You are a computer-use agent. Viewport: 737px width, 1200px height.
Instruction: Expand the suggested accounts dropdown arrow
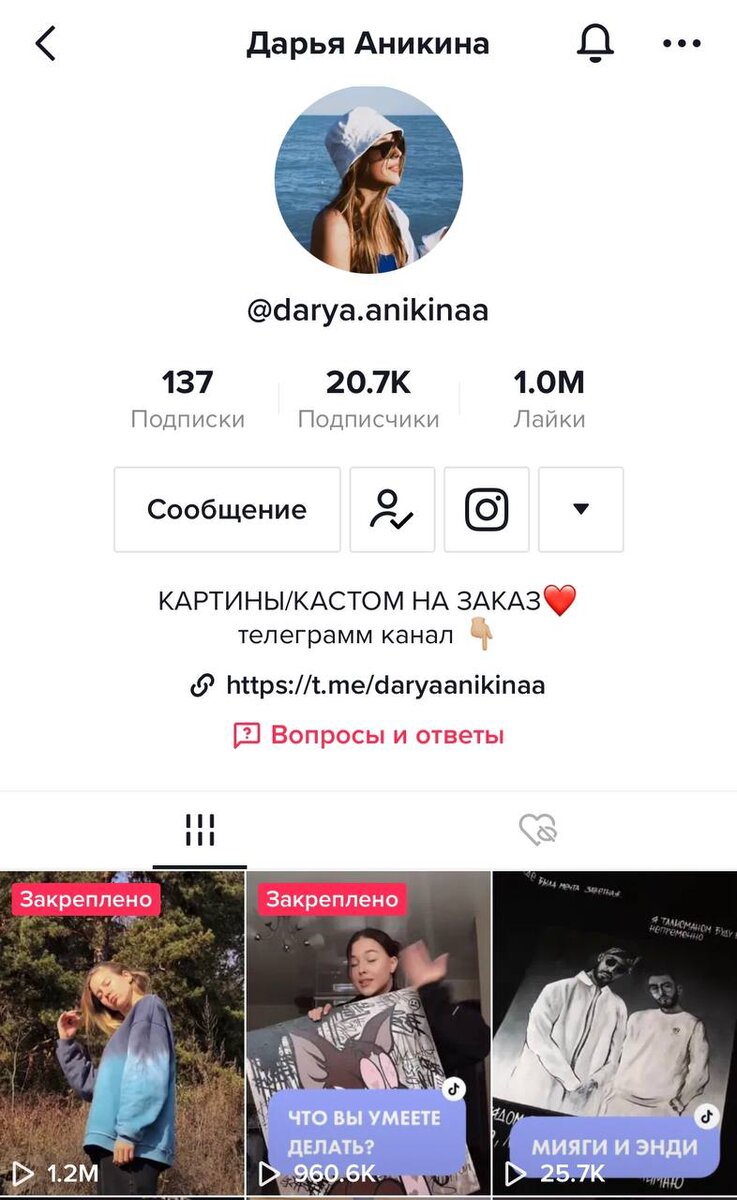[x=581, y=509]
